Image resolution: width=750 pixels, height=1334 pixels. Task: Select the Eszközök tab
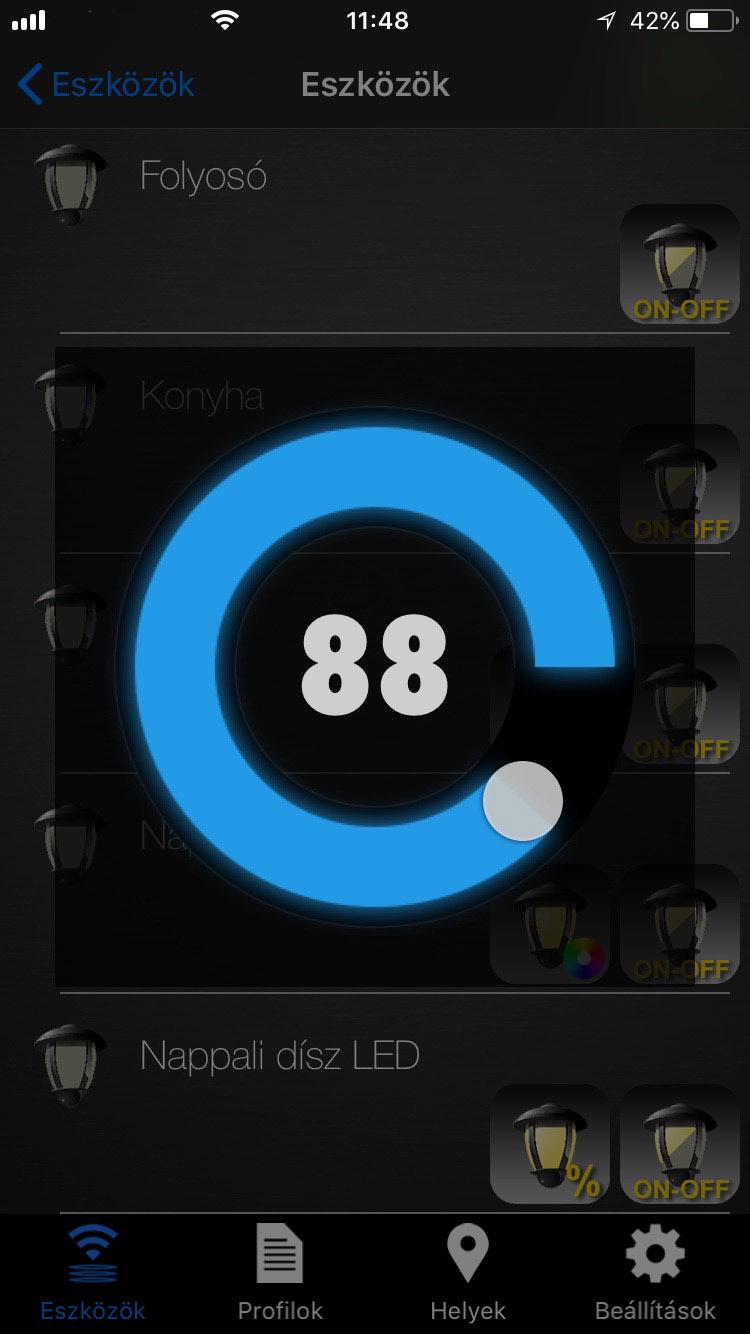tap(93, 1273)
